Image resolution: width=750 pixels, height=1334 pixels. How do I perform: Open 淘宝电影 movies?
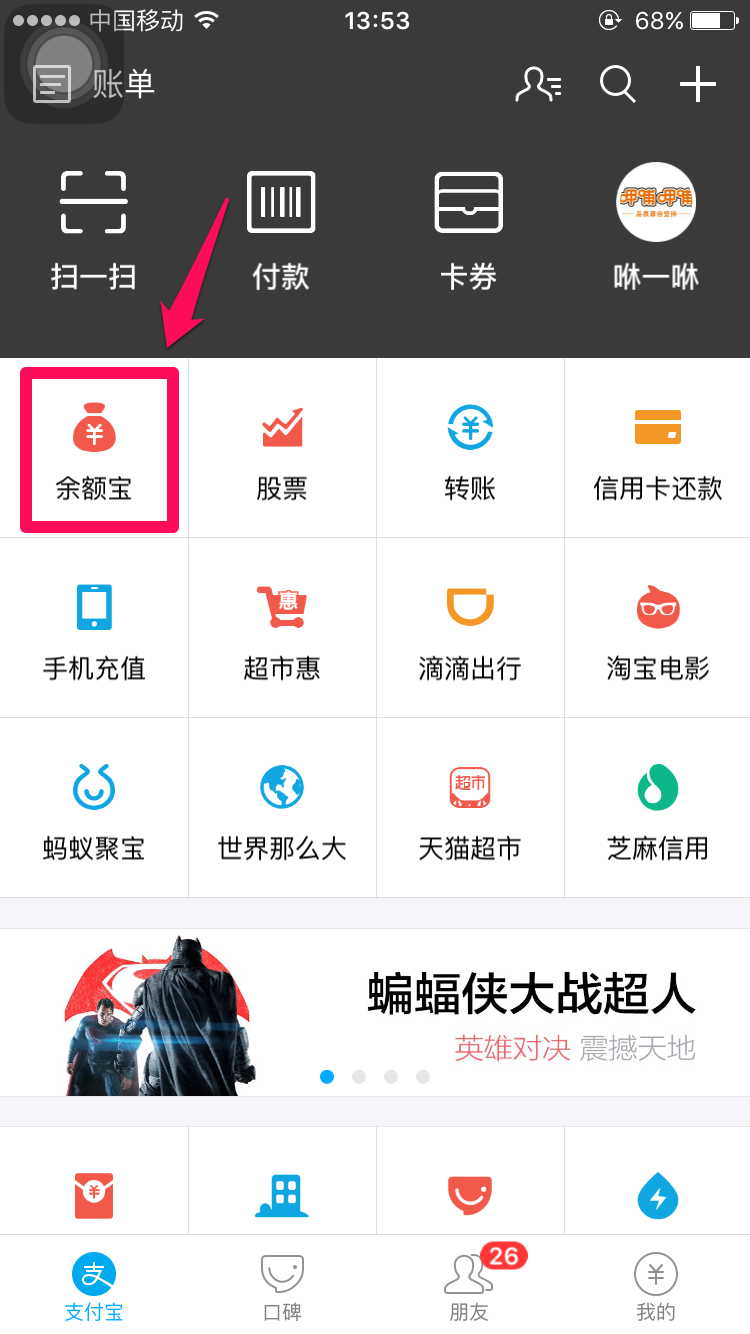tap(657, 630)
